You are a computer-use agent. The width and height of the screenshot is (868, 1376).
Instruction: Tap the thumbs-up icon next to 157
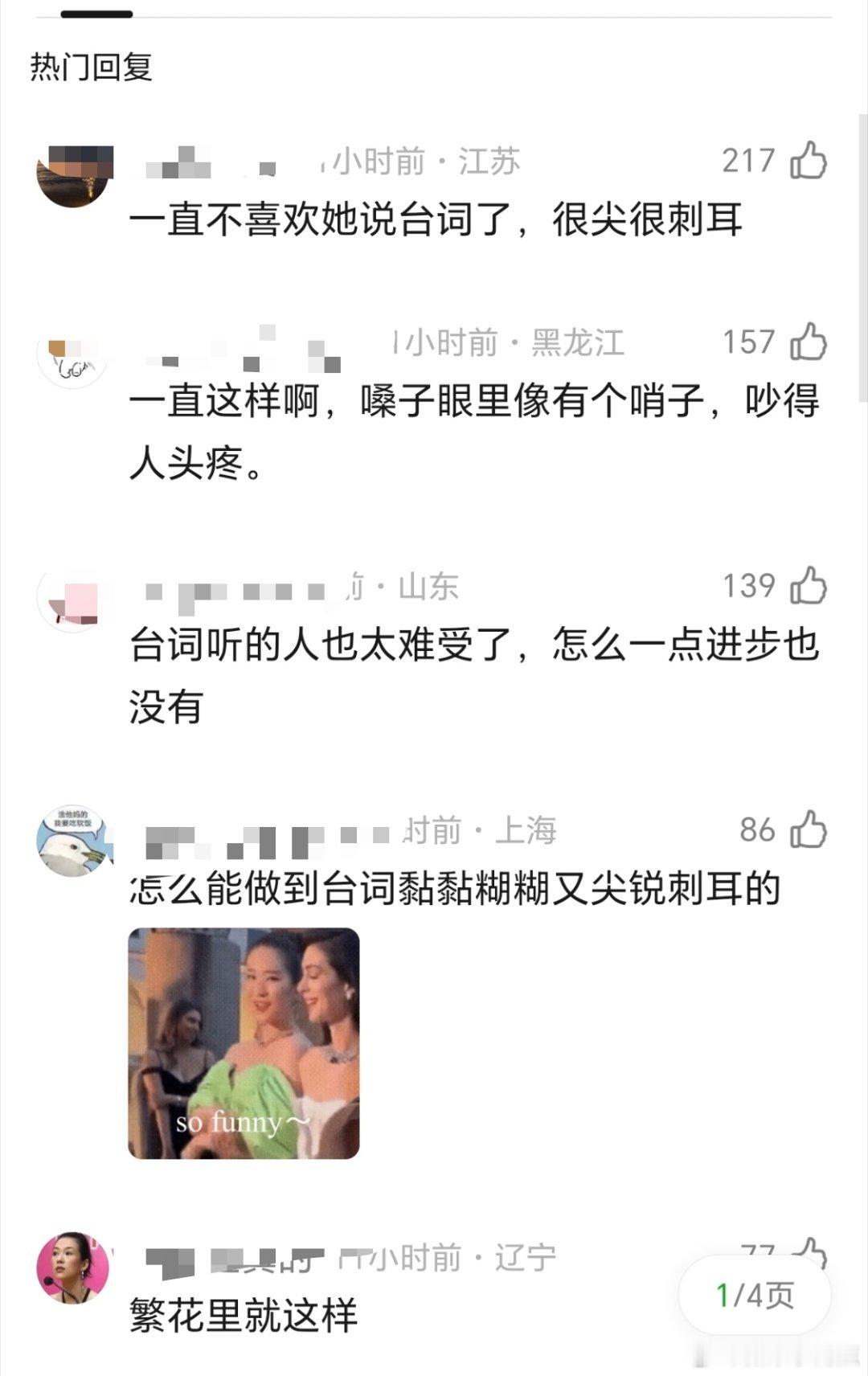808,345
